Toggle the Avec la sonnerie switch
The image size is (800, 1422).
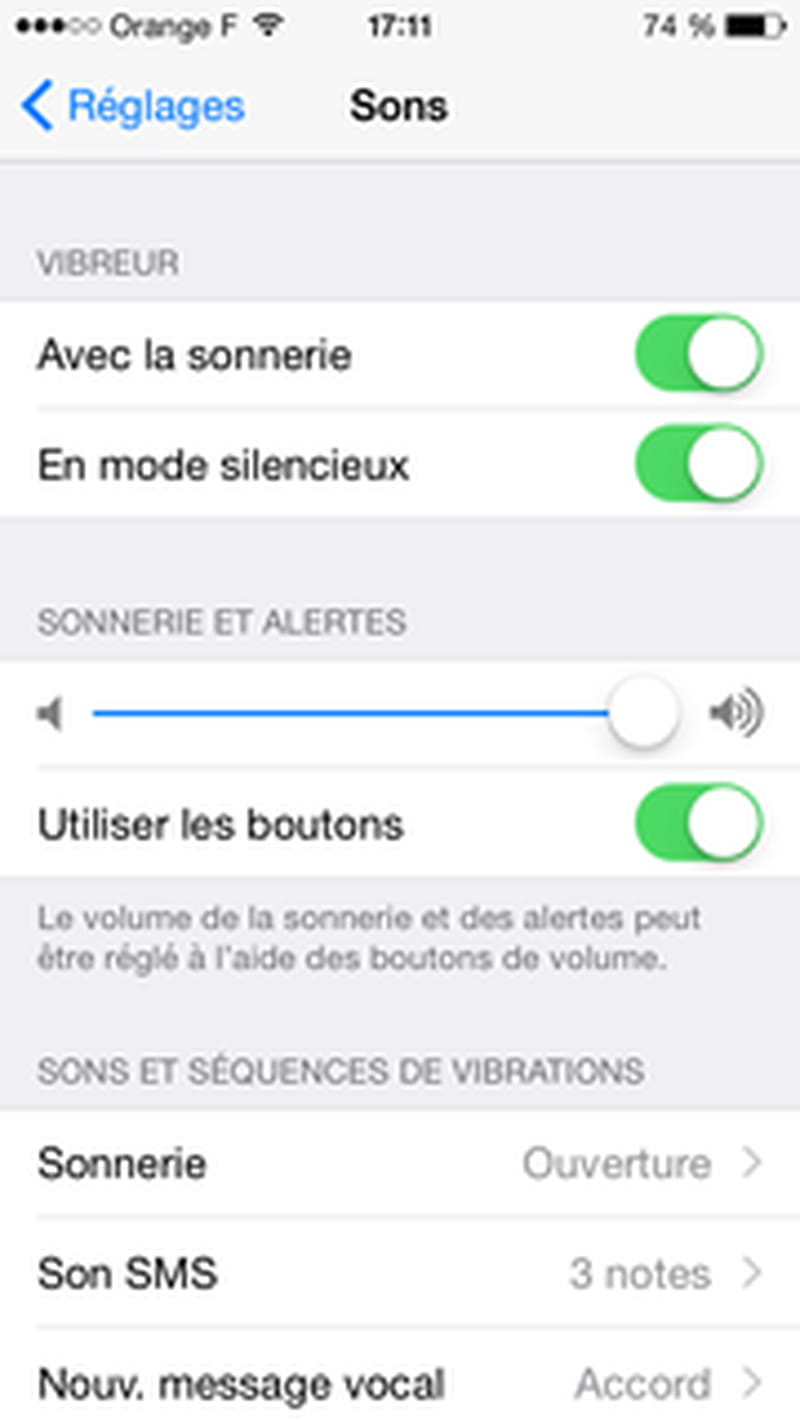pos(699,354)
